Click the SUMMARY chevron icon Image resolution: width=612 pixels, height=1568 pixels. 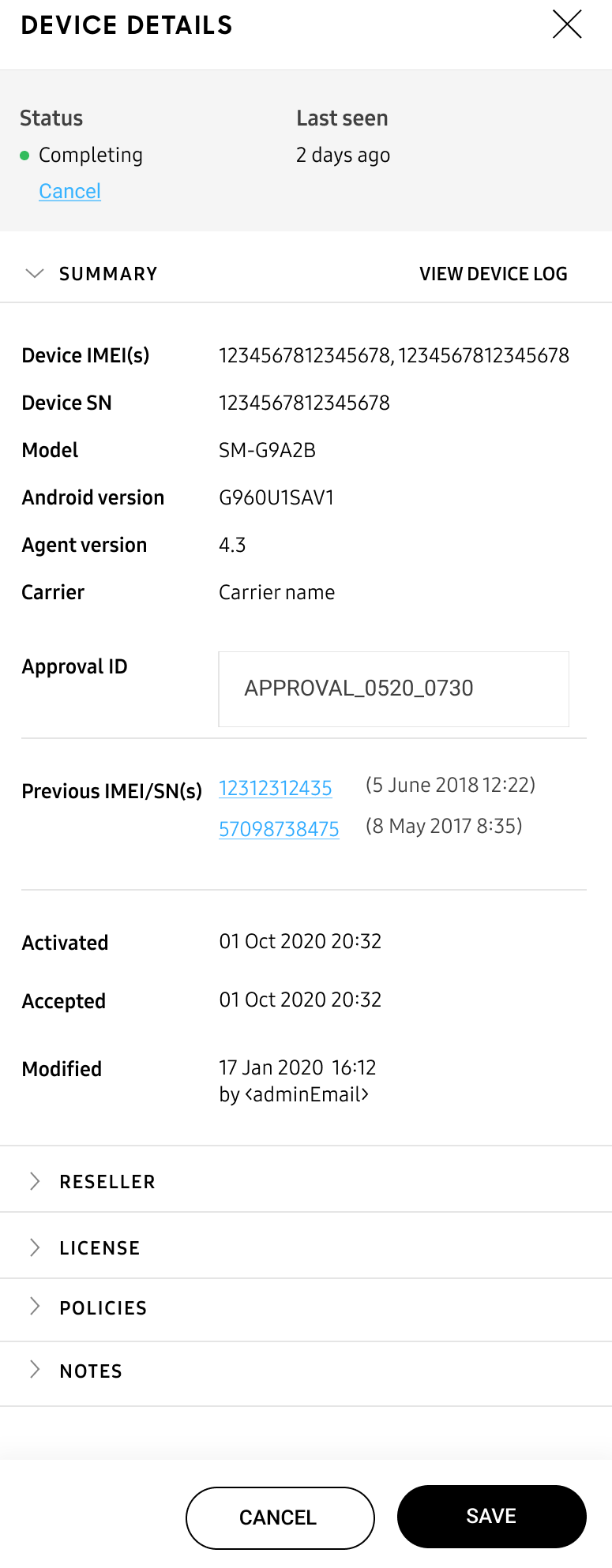[x=35, y=273]
